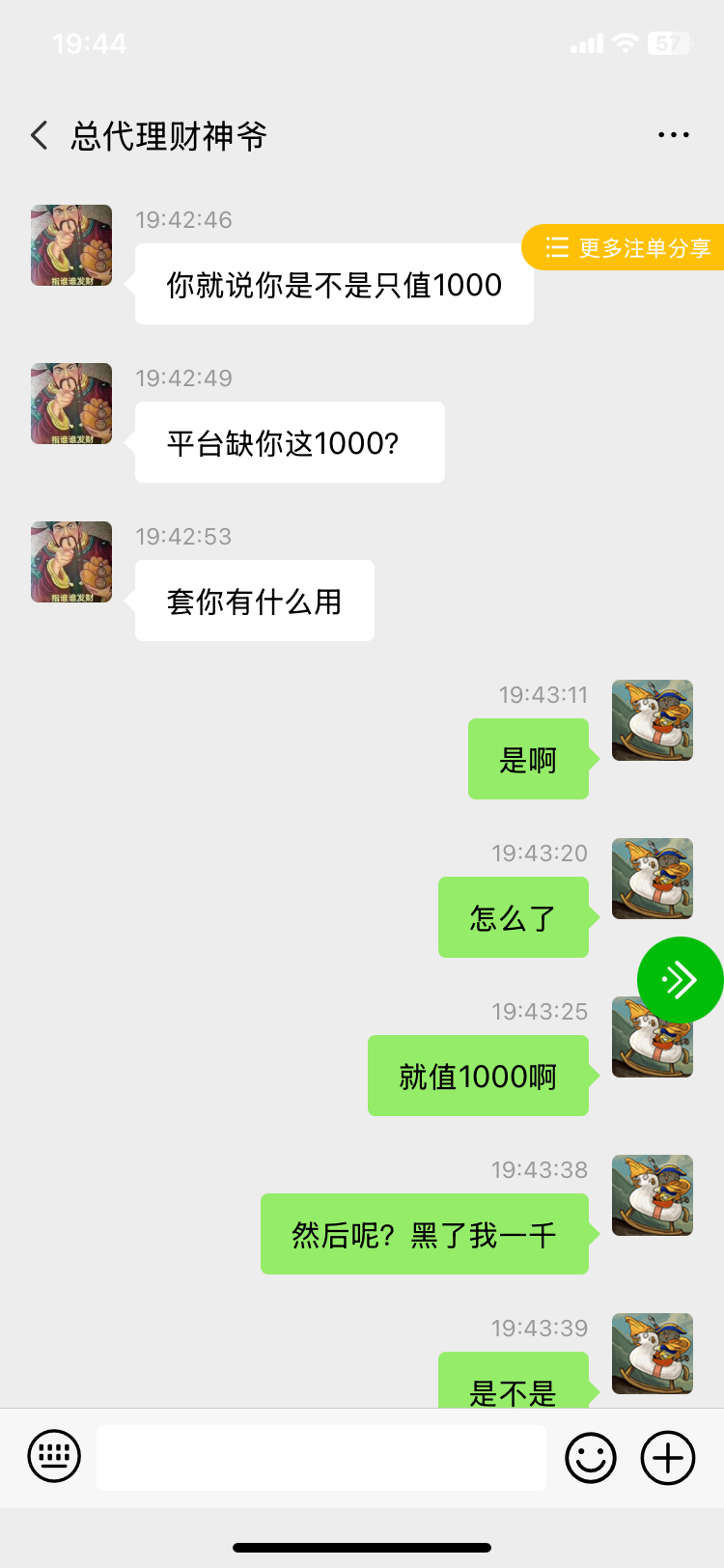724x1568 pixels.
Task: Open the emoji picker
Action: [x=590, y=1457]
